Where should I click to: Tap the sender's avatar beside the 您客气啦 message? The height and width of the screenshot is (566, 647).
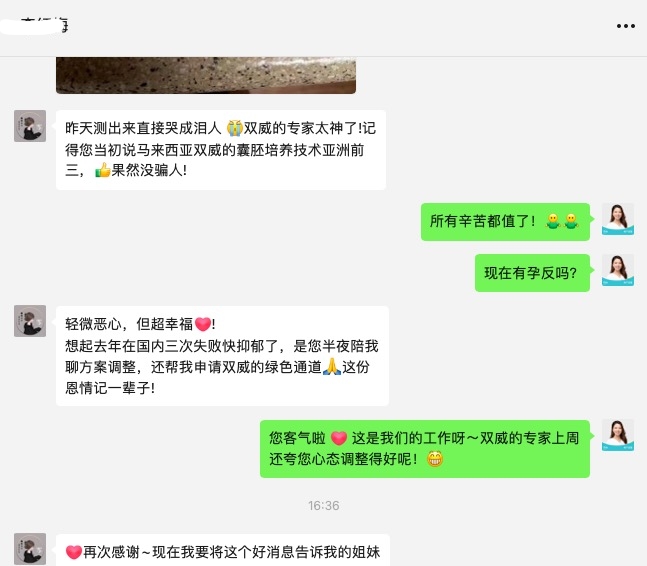tap(617, 436)
